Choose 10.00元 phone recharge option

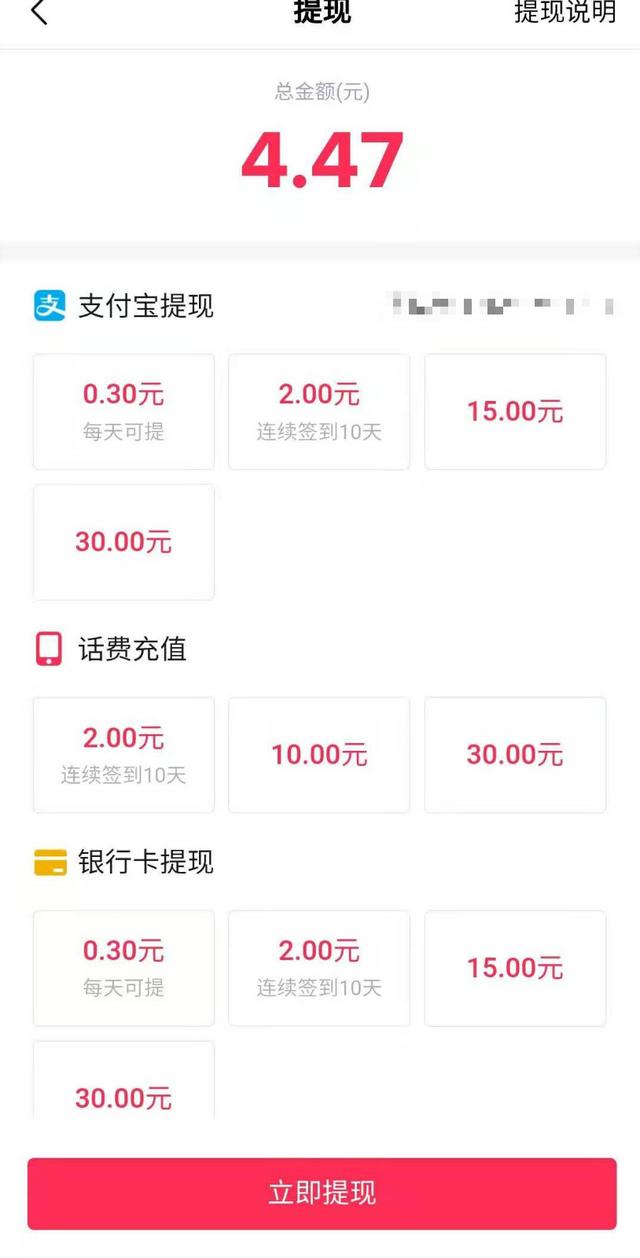point(319,754)
